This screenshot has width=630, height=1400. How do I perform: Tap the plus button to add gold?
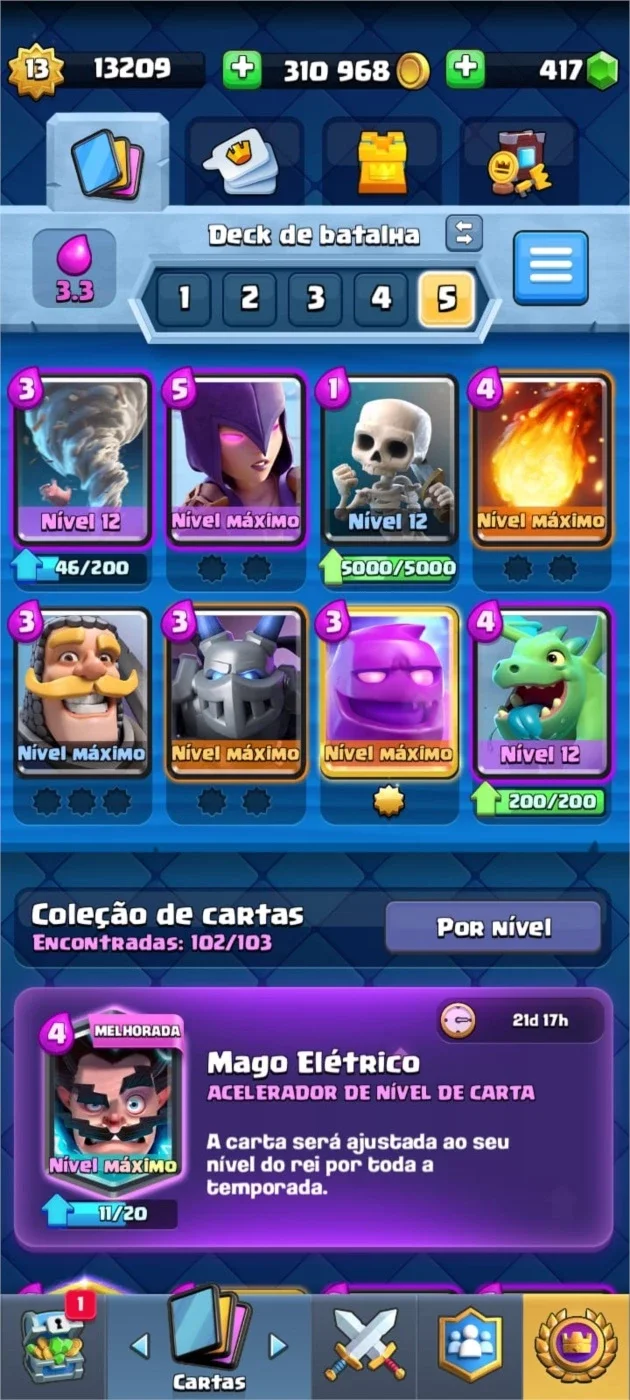(241, 70)
